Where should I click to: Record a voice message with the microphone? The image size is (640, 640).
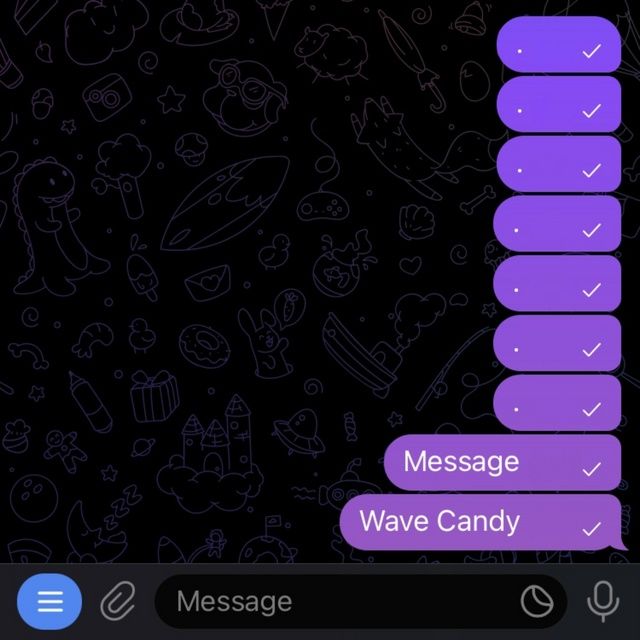(x=602, y=601)
